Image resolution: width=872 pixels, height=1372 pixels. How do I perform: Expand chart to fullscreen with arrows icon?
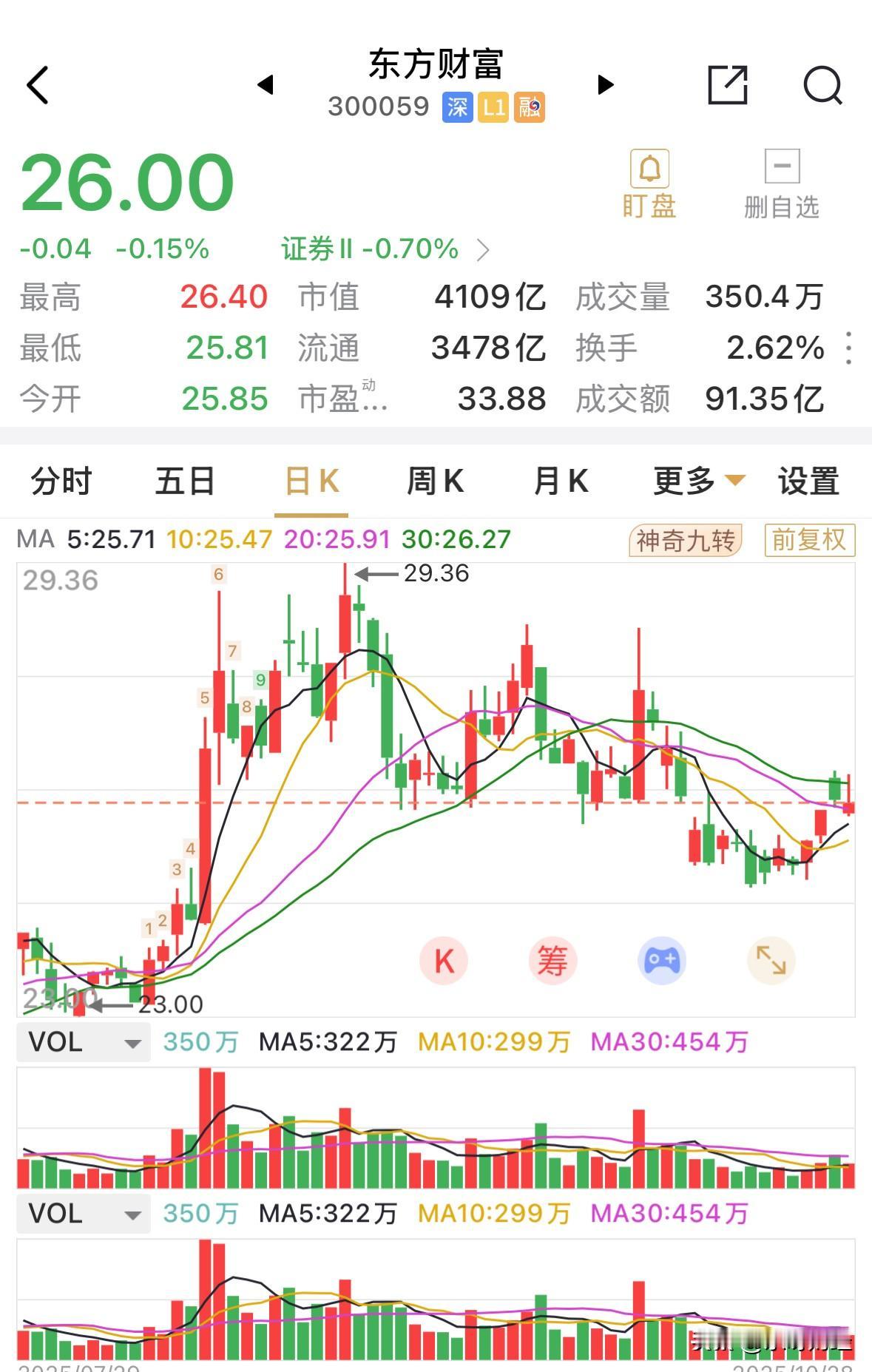coord(772,959)
